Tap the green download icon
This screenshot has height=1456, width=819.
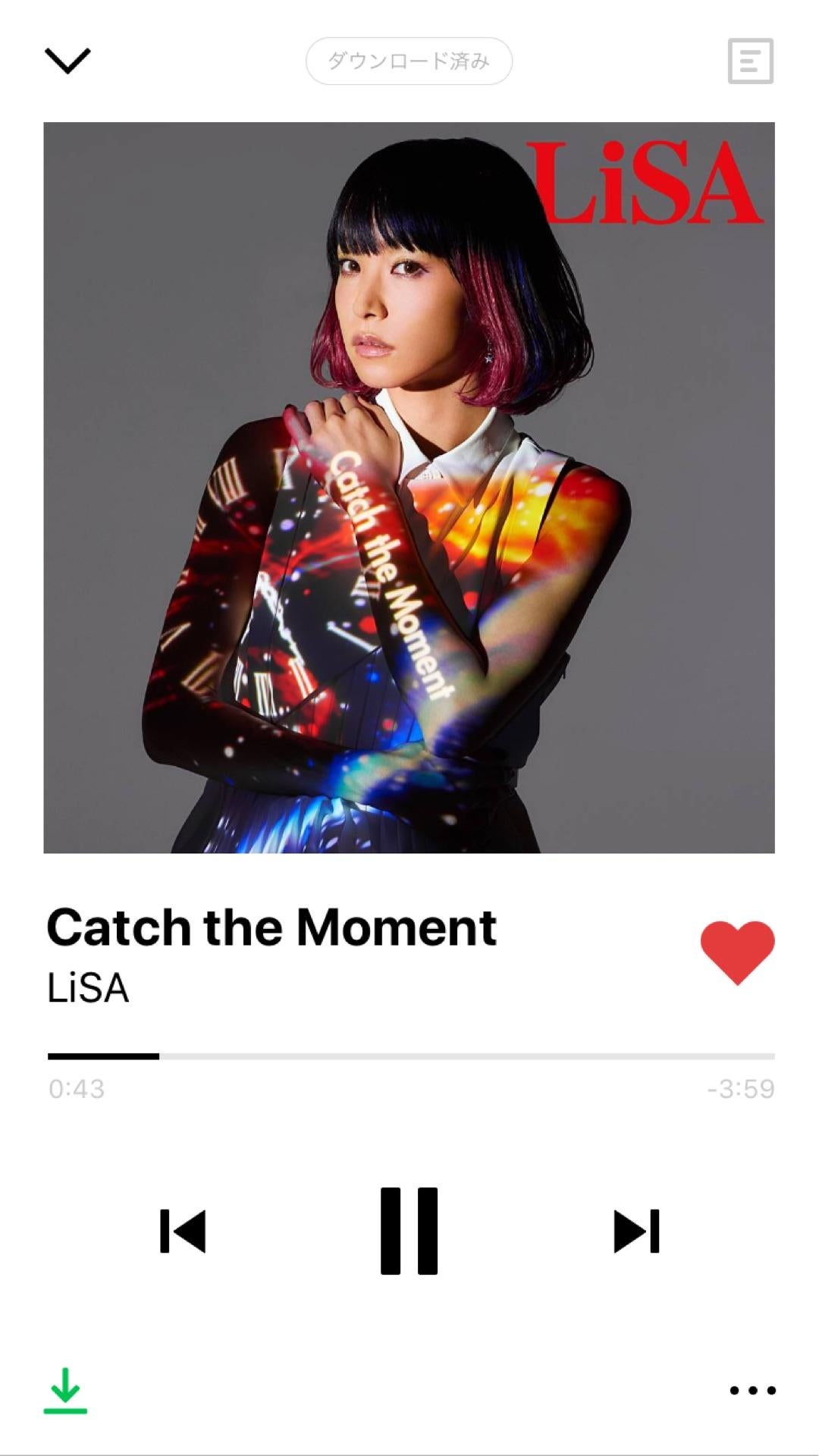tap(65, 1389)
